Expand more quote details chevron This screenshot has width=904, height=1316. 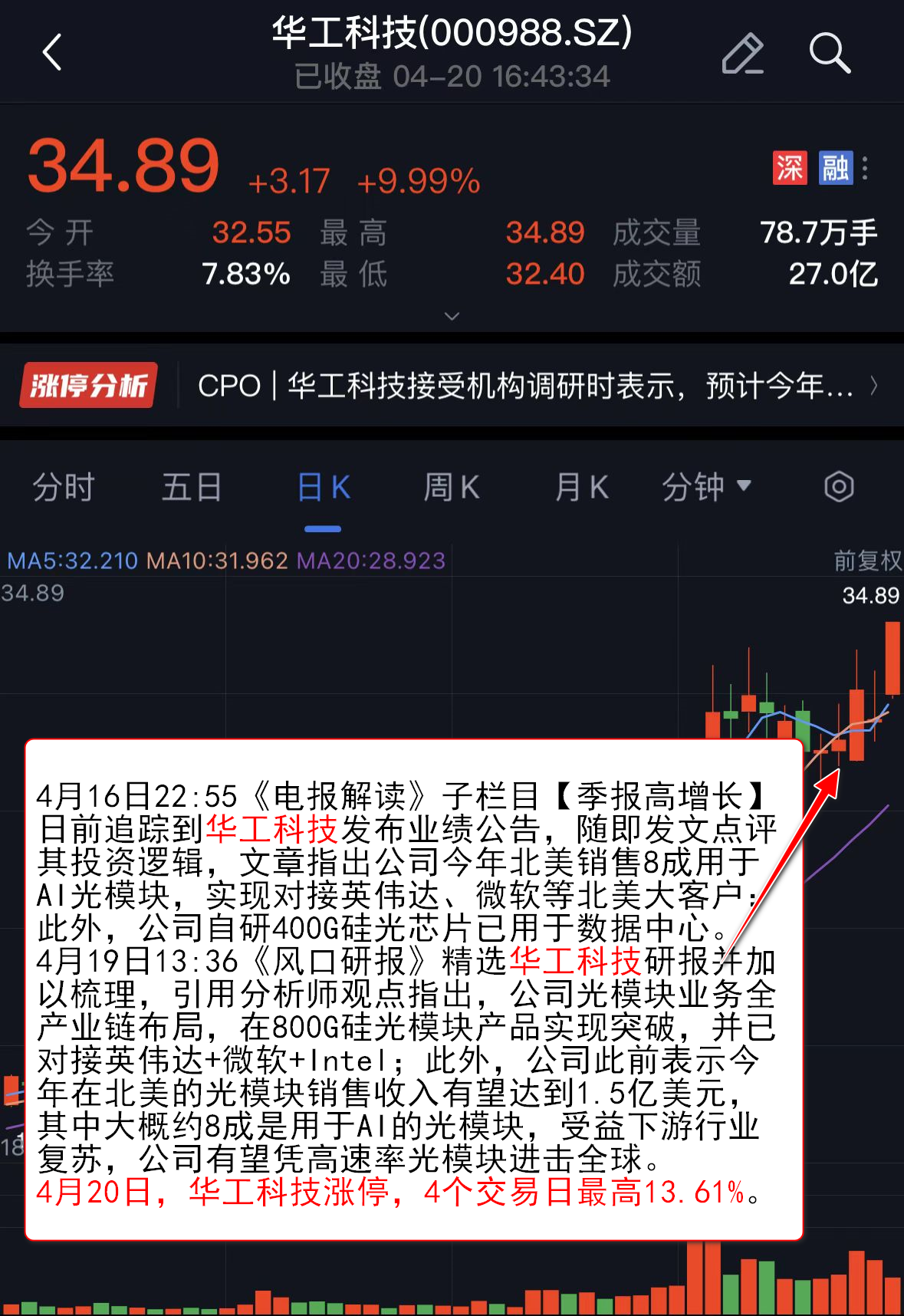pos(452,316)
